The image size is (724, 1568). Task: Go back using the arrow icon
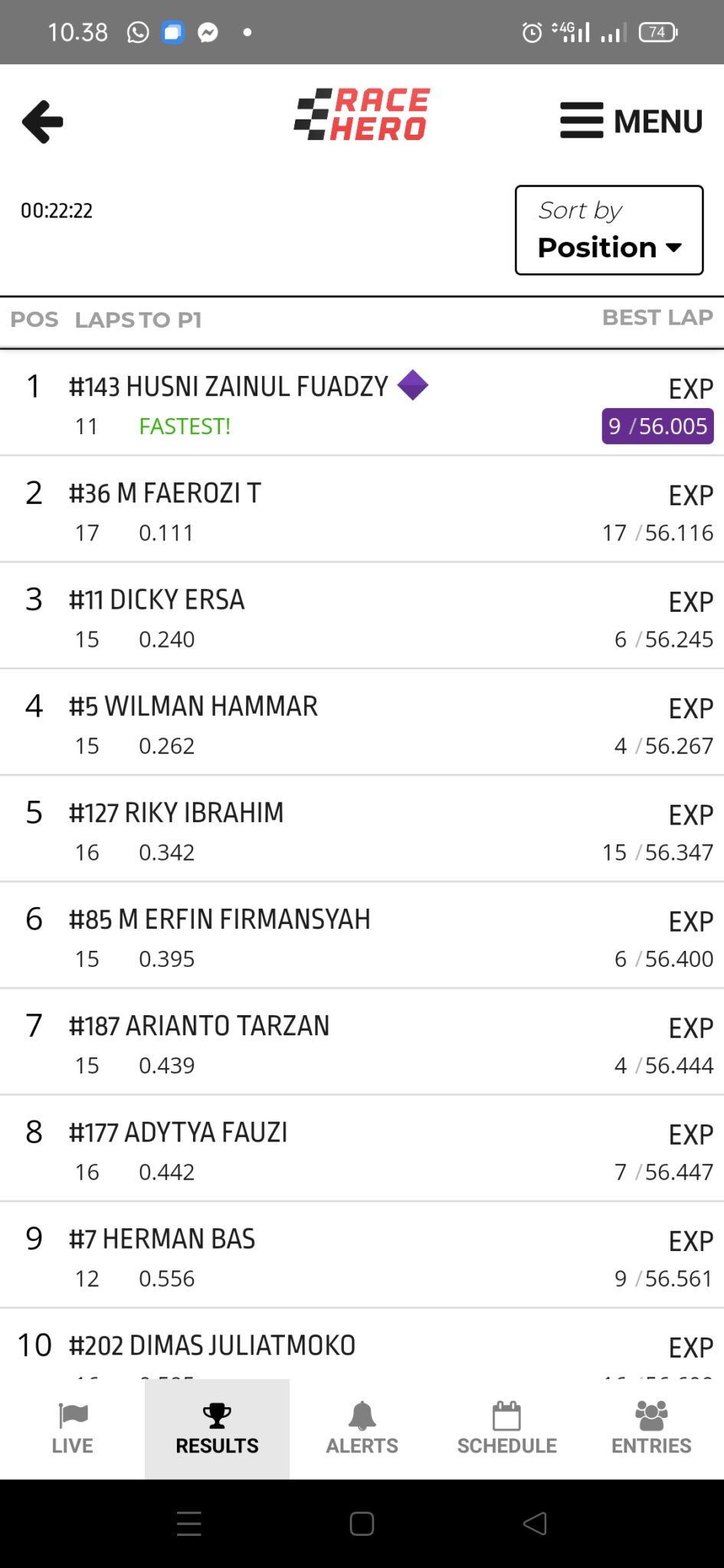click(43, 122)
